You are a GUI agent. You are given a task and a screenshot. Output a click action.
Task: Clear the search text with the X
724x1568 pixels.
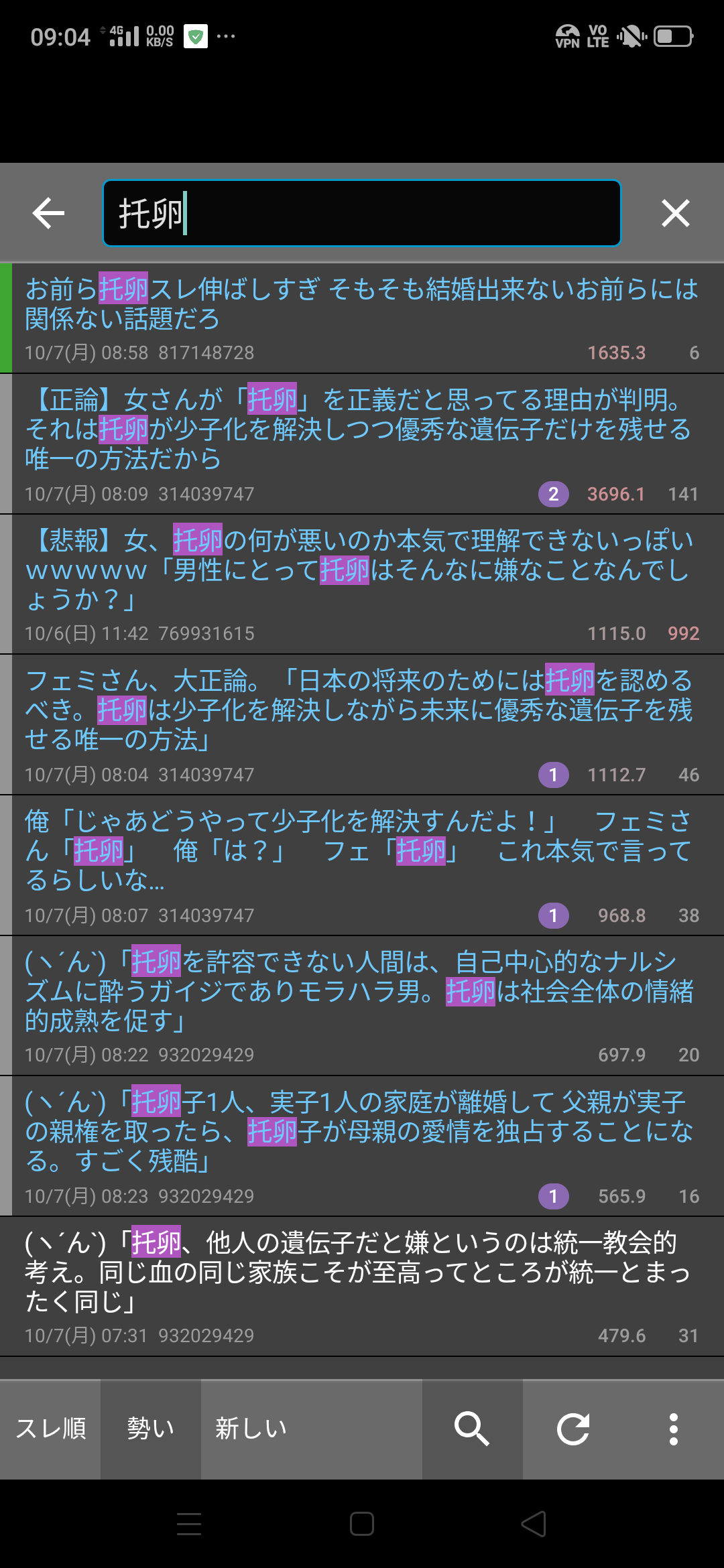(x=675, y=214)
